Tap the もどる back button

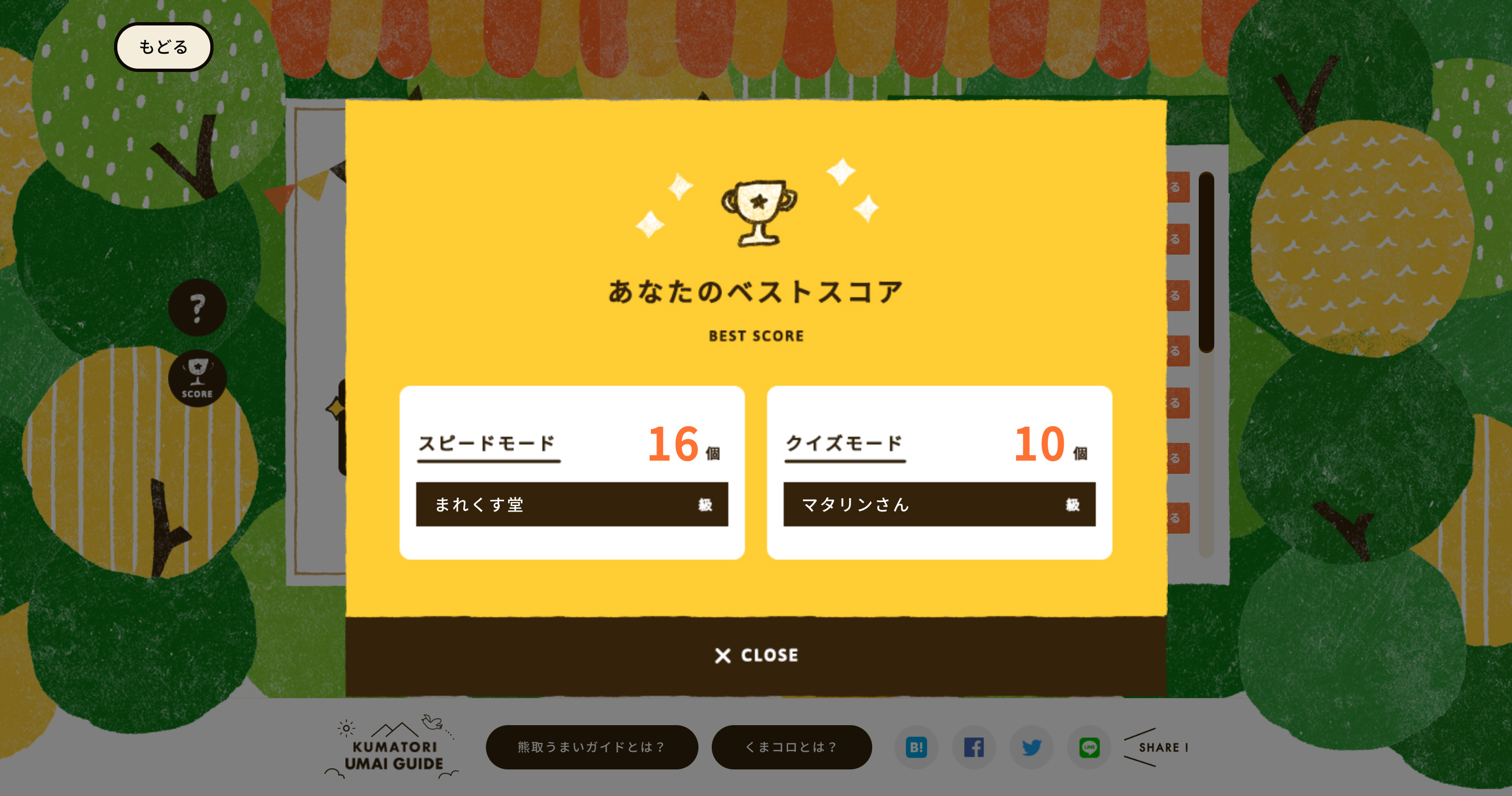[163, 47]
